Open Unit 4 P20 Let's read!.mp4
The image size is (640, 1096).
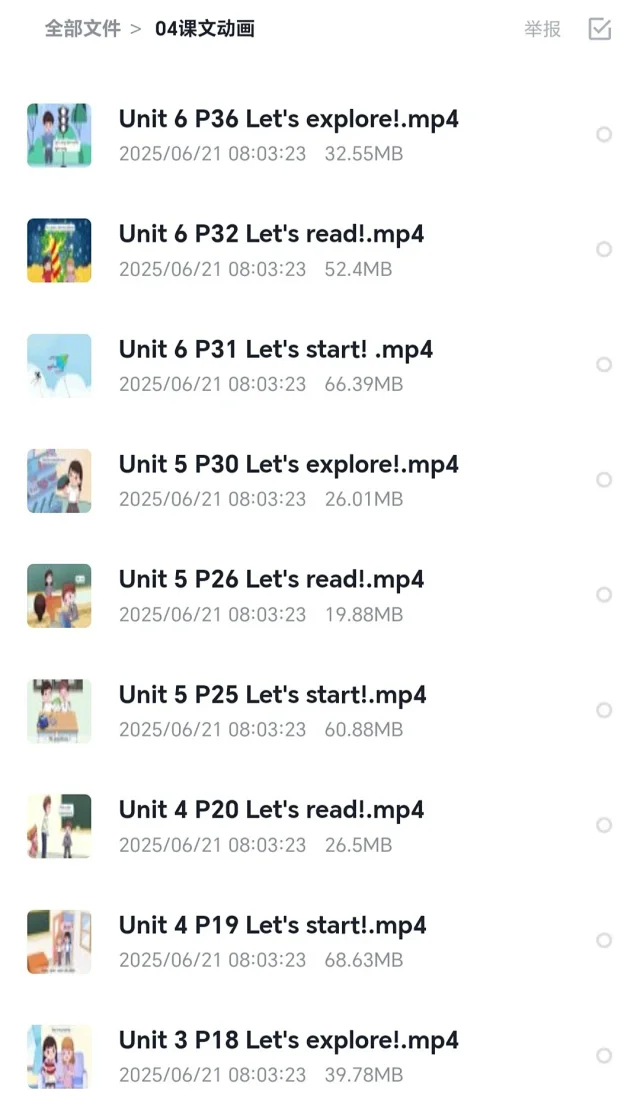[x=271, y=810]
